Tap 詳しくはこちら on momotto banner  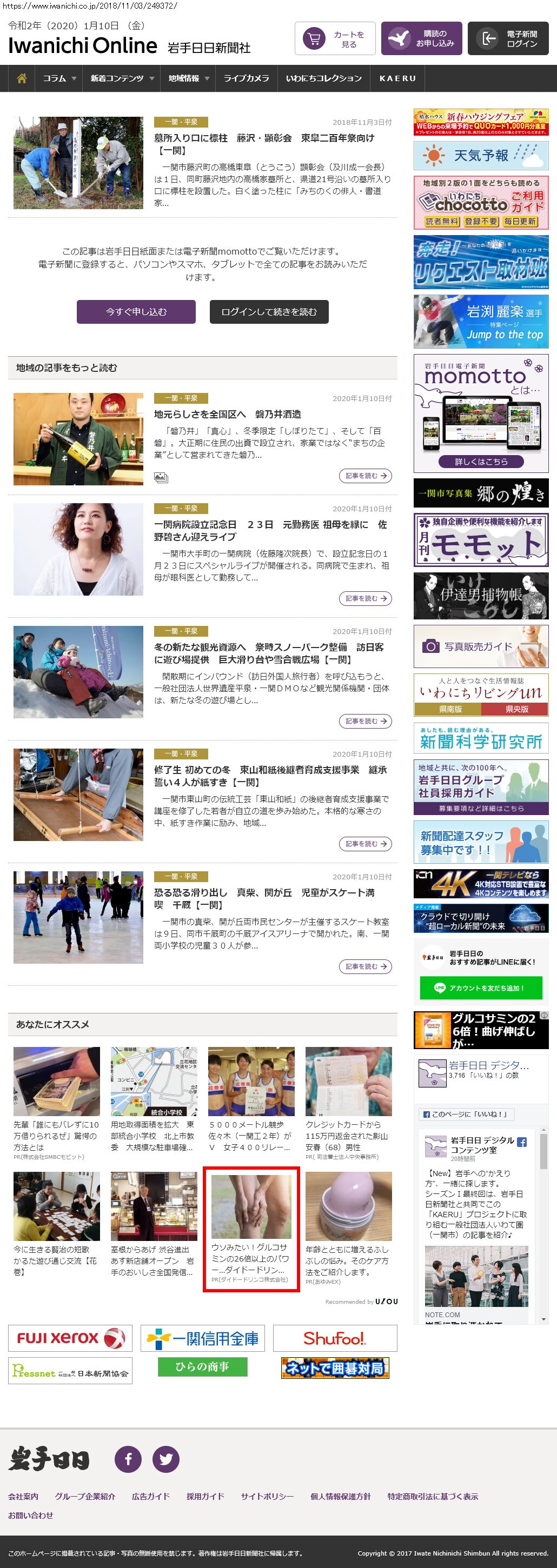point(481,462)
